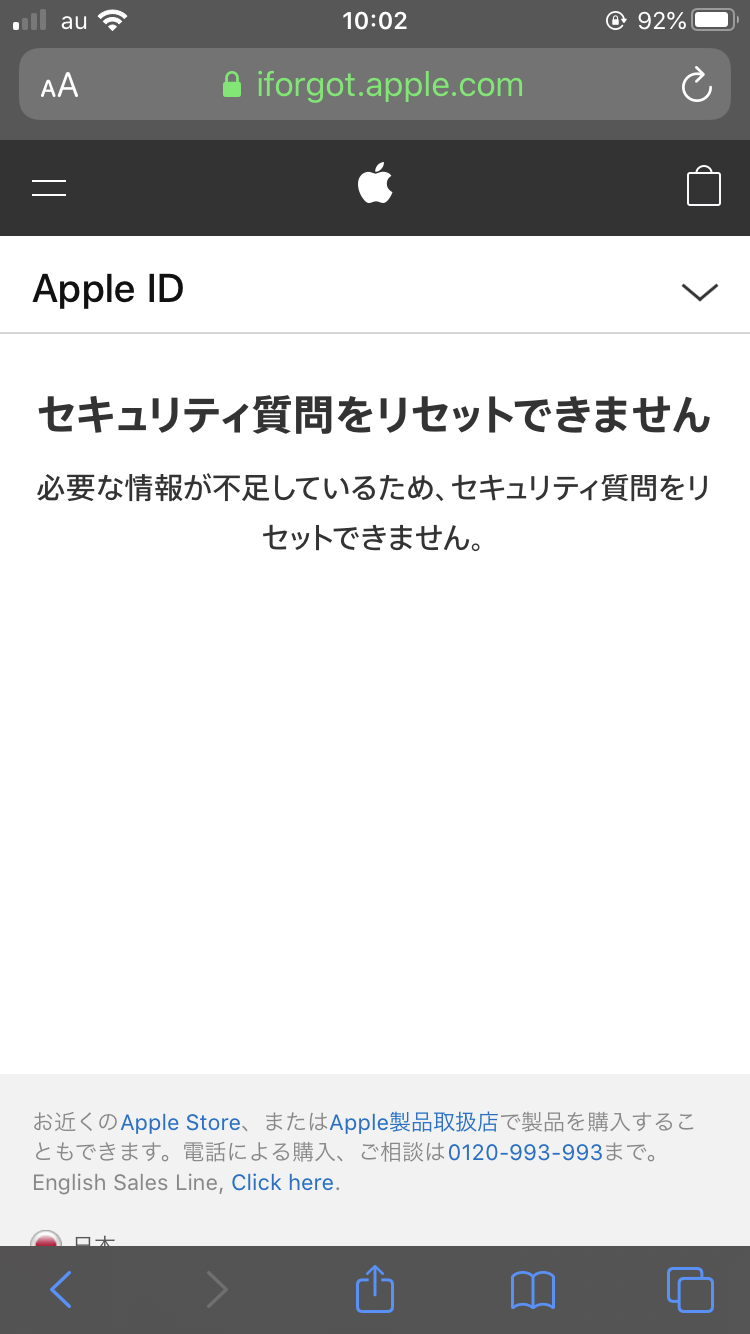Select the iforgot.apple.com address field
The image size is (750, 1334).
tap(390, 85)
